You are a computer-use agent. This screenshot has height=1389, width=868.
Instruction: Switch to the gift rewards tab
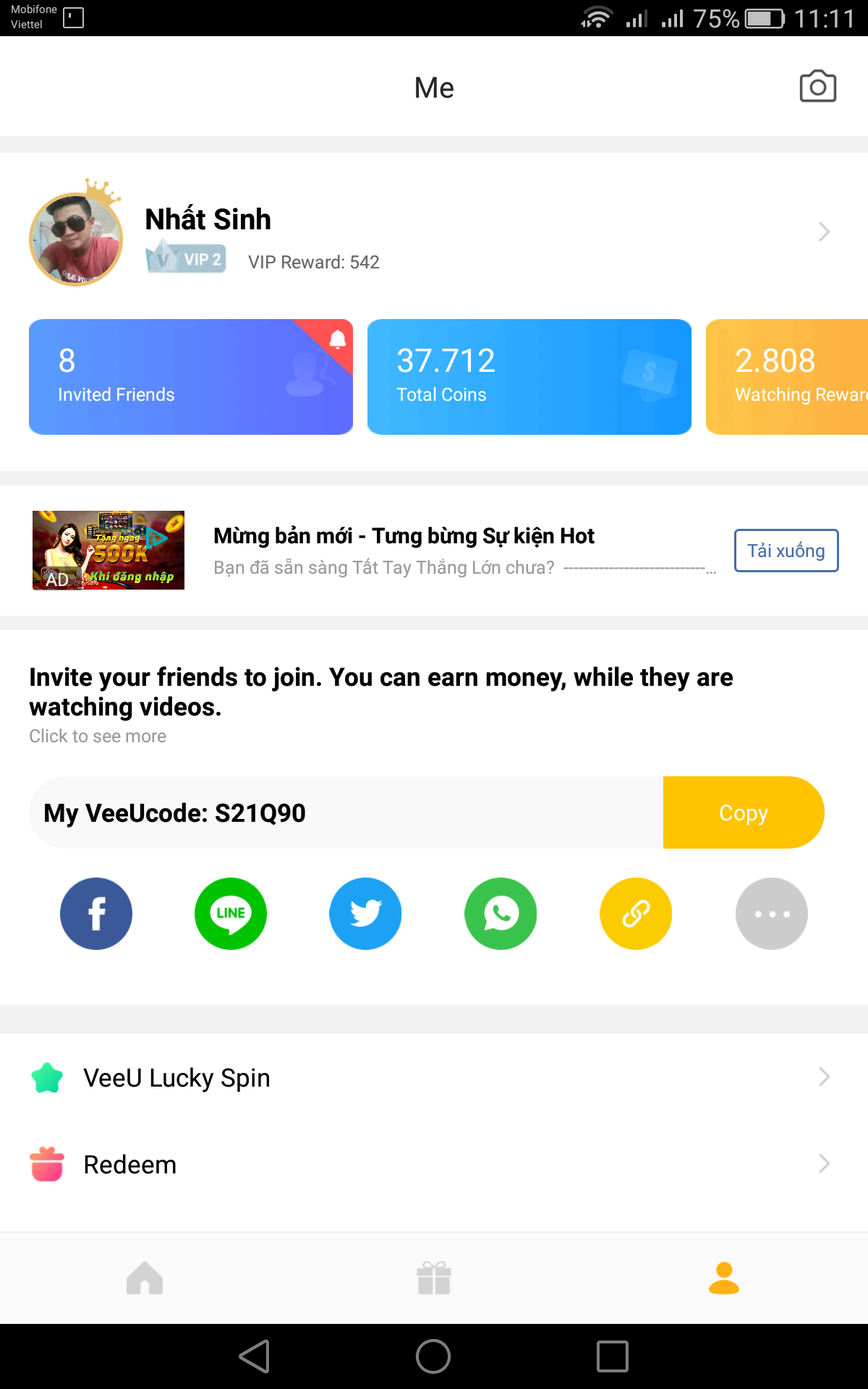tap(434, 1278)
